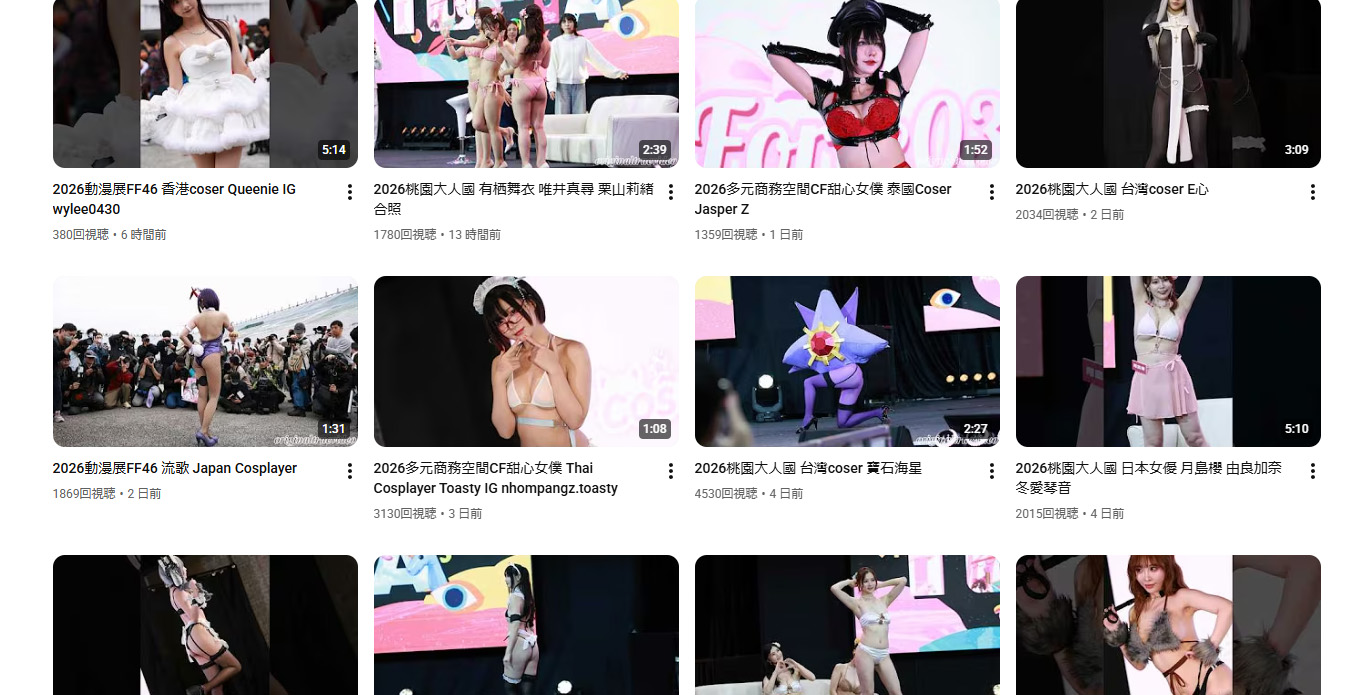Open the 台灣coser E心 video

coord(1168,84)
